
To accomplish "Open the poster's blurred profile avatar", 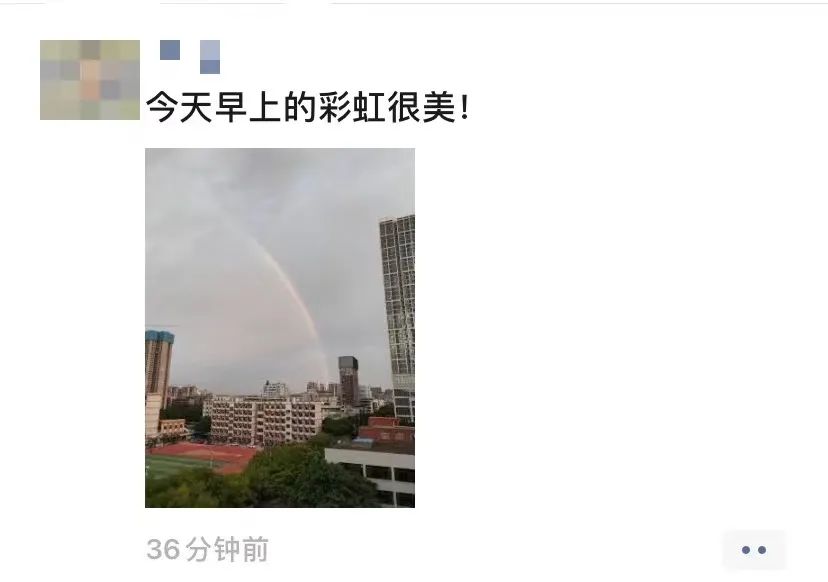I will point(89,80).
